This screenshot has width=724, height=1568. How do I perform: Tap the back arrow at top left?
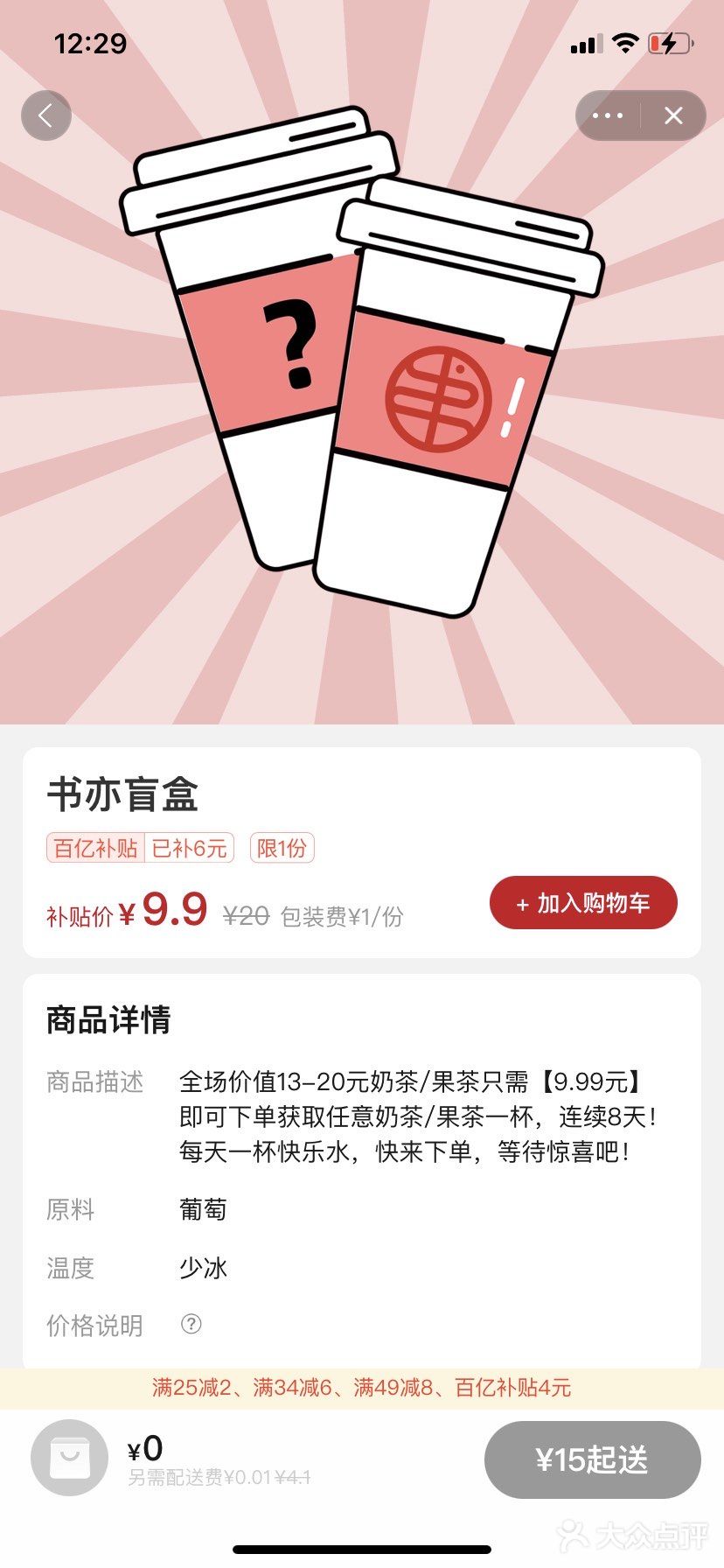click(x=45, y=115)
